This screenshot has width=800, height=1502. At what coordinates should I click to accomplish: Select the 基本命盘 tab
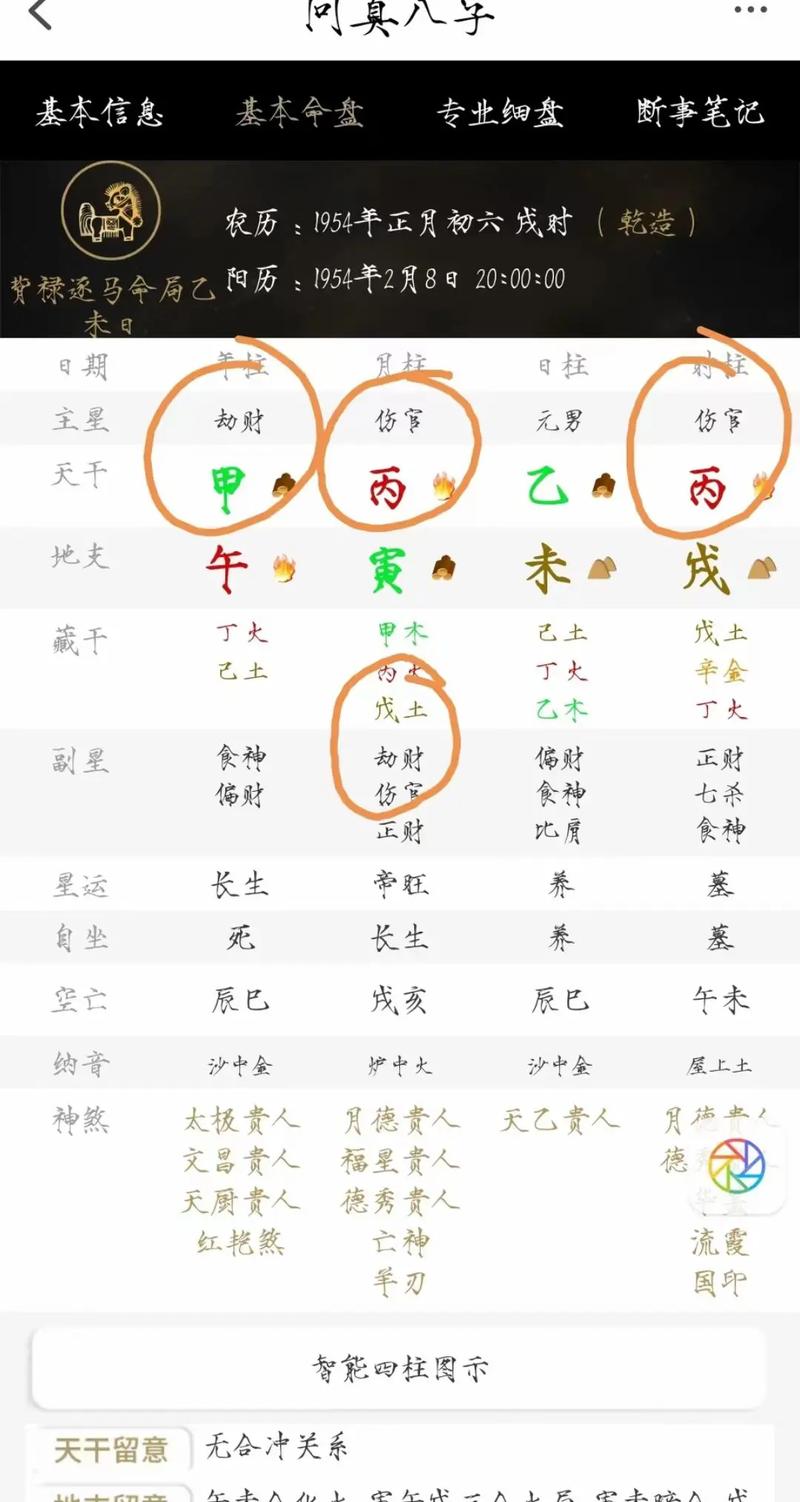(x=299, y=112)
